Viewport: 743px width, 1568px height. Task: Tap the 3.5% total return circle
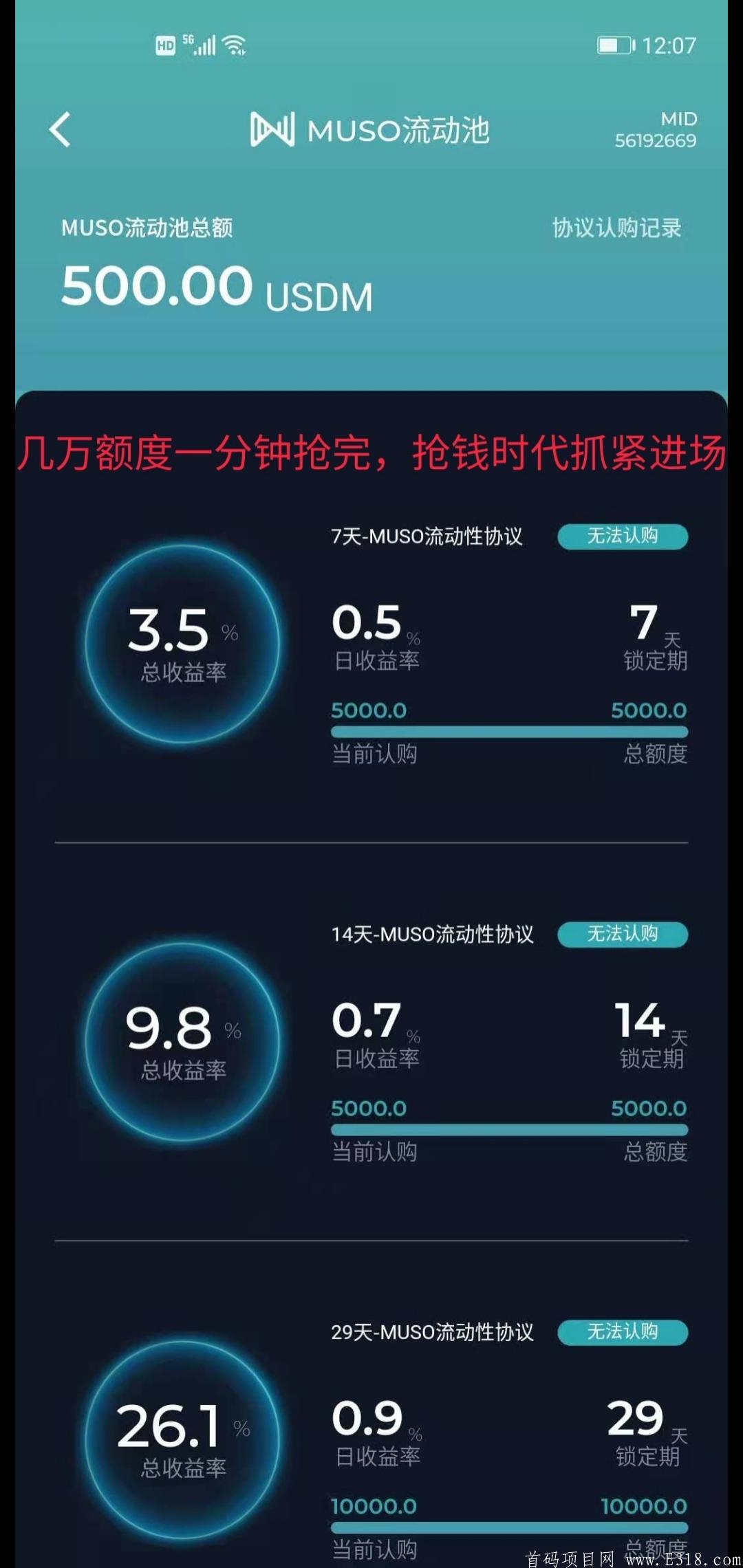click(x=180, y=643)
